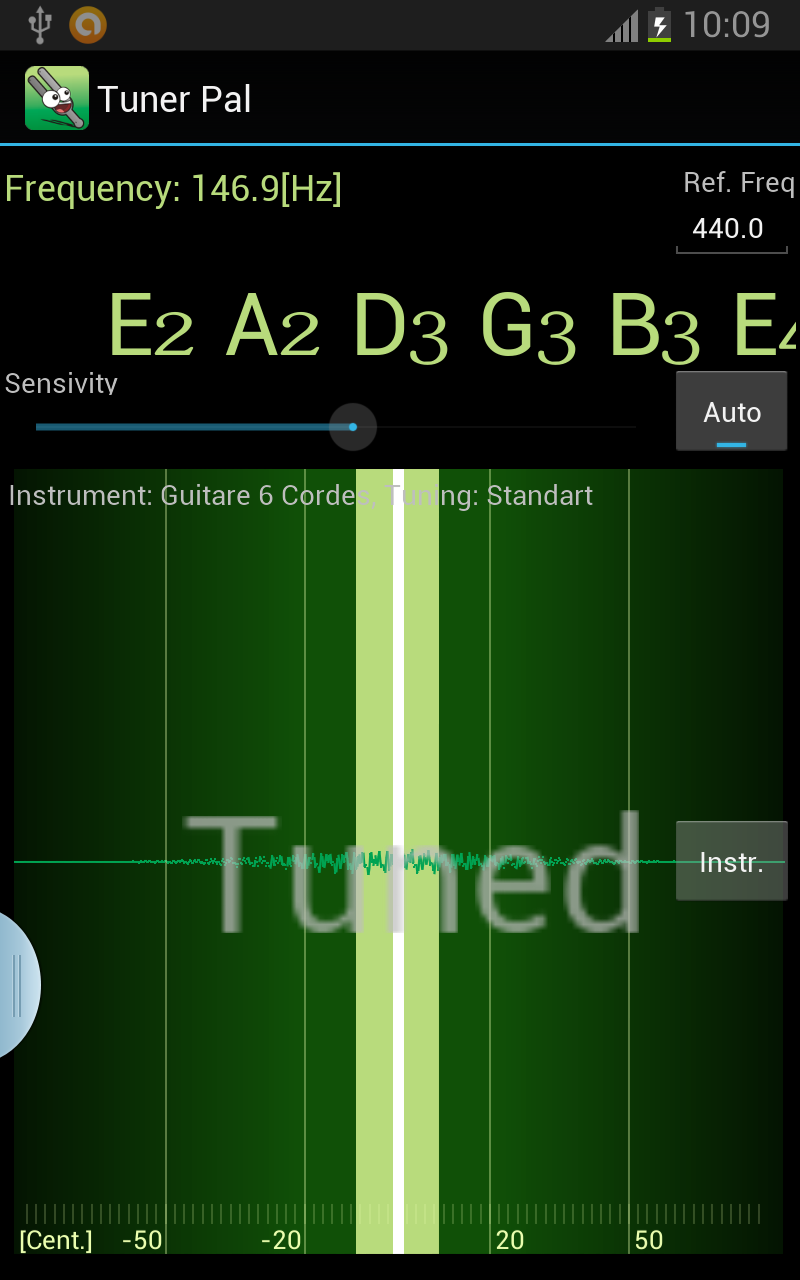Enable Auto tuning mode
The image size is (800, 1280).
click(x=731, y=411)
